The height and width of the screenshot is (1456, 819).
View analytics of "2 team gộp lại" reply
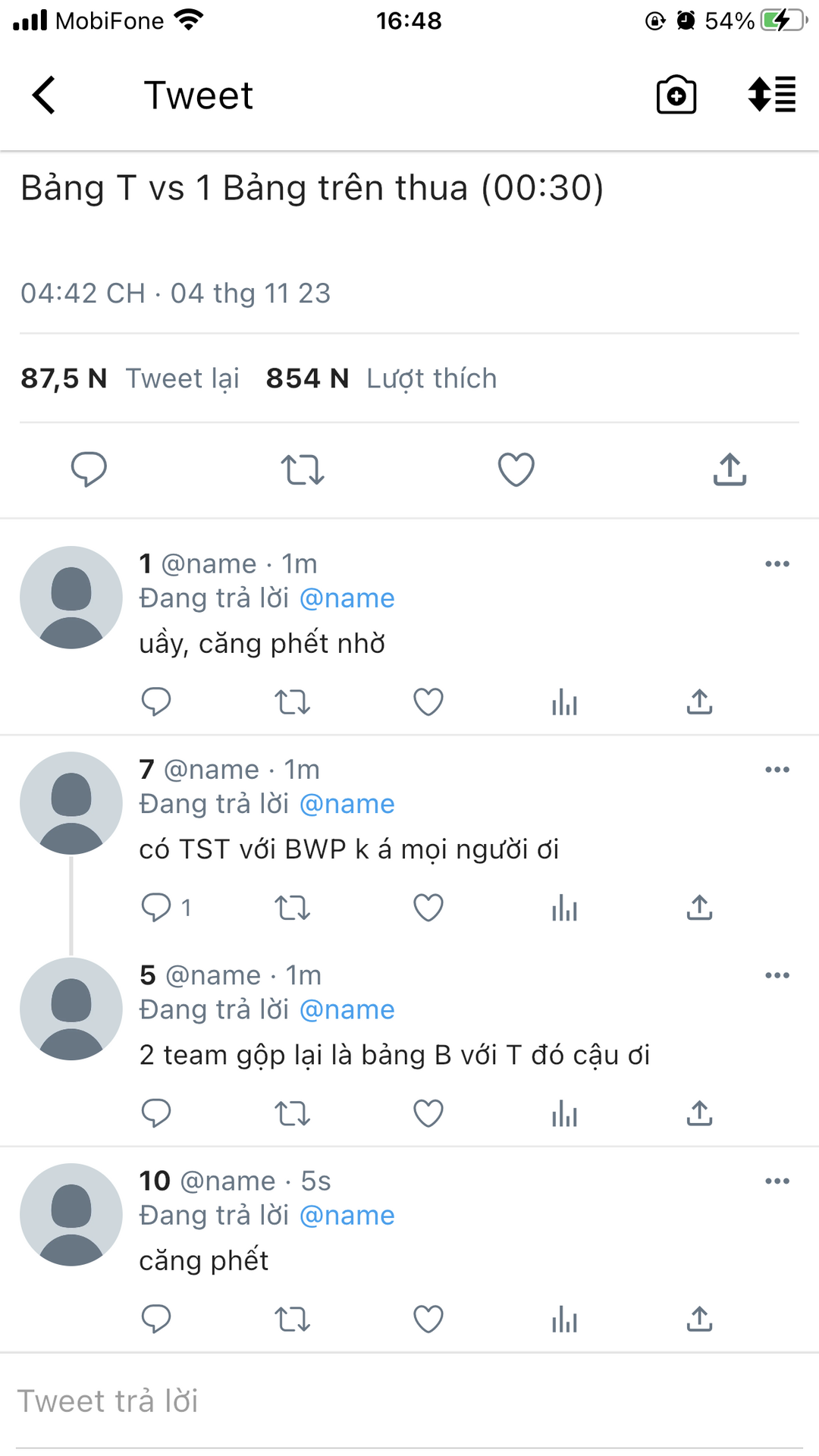coord(564,1114)
